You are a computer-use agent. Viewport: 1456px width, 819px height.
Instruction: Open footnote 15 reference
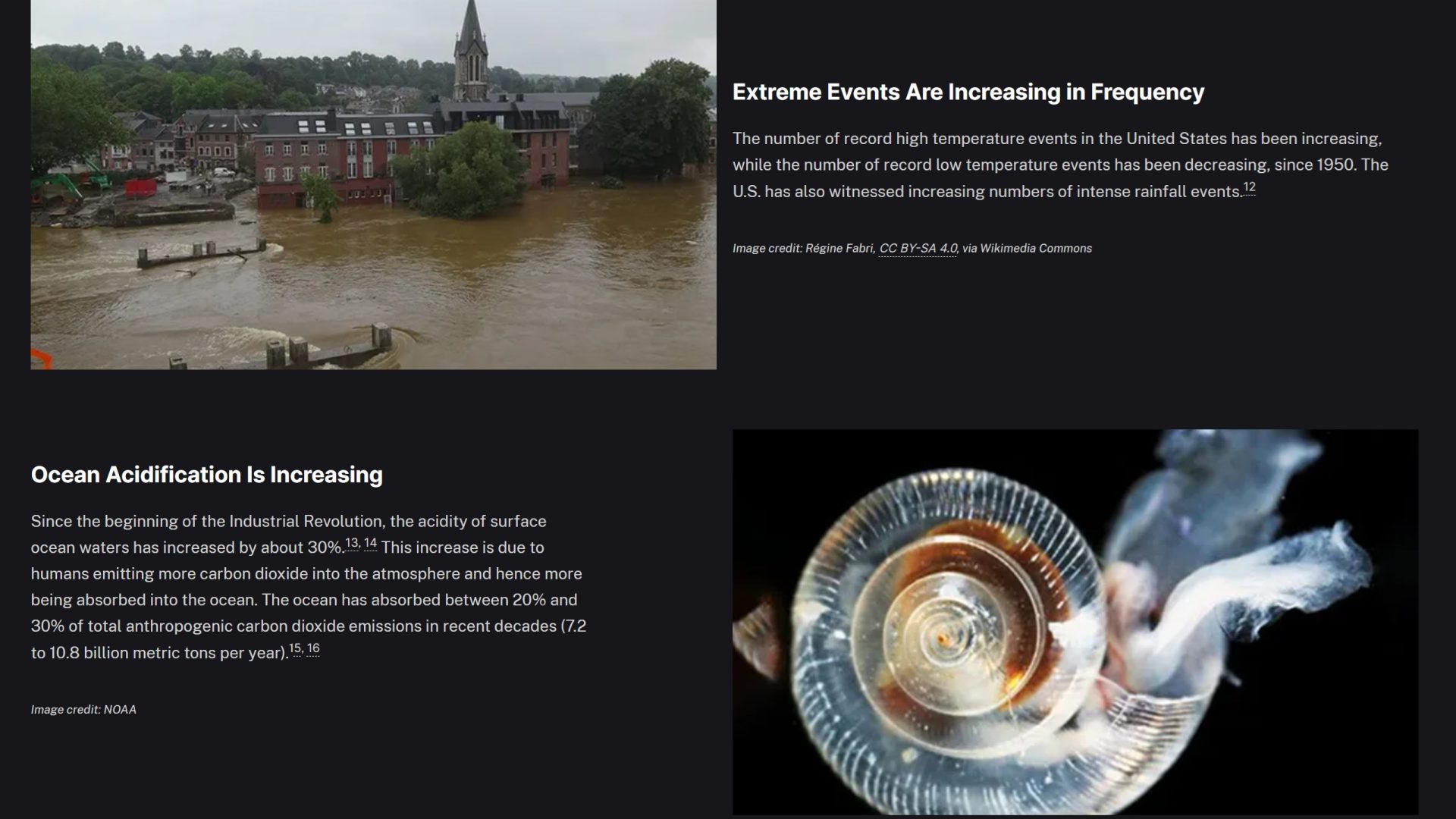pos(295,648)
